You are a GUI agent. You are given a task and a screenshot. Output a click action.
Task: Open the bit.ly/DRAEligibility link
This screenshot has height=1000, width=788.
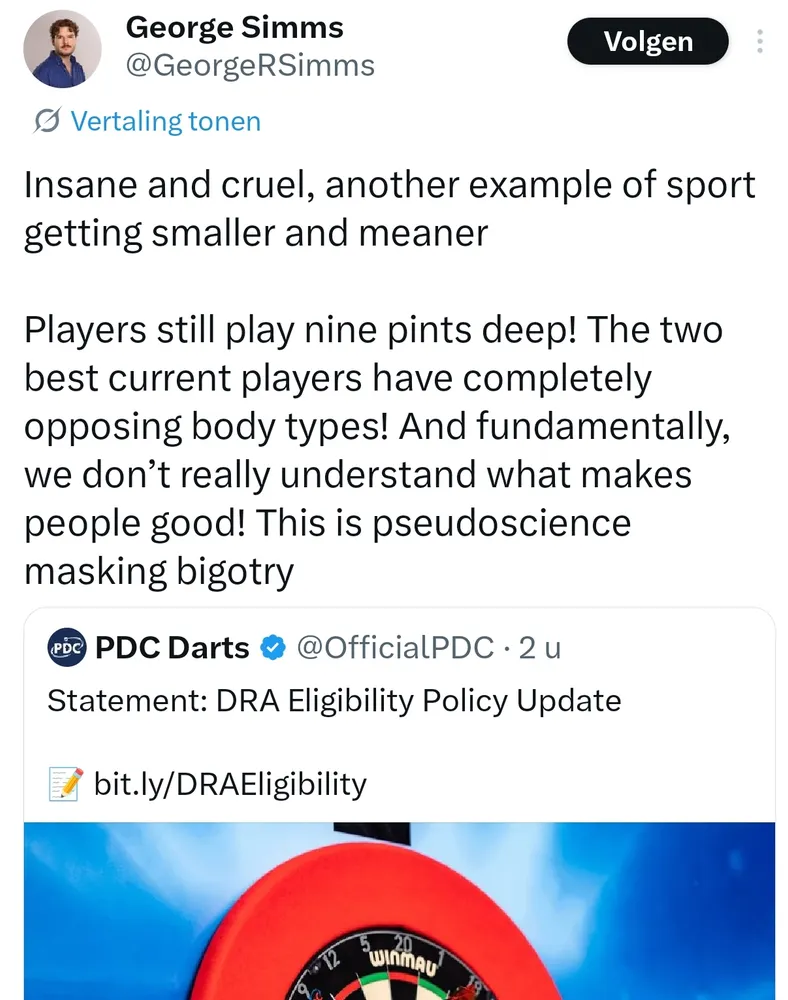[x=229, y=783]
